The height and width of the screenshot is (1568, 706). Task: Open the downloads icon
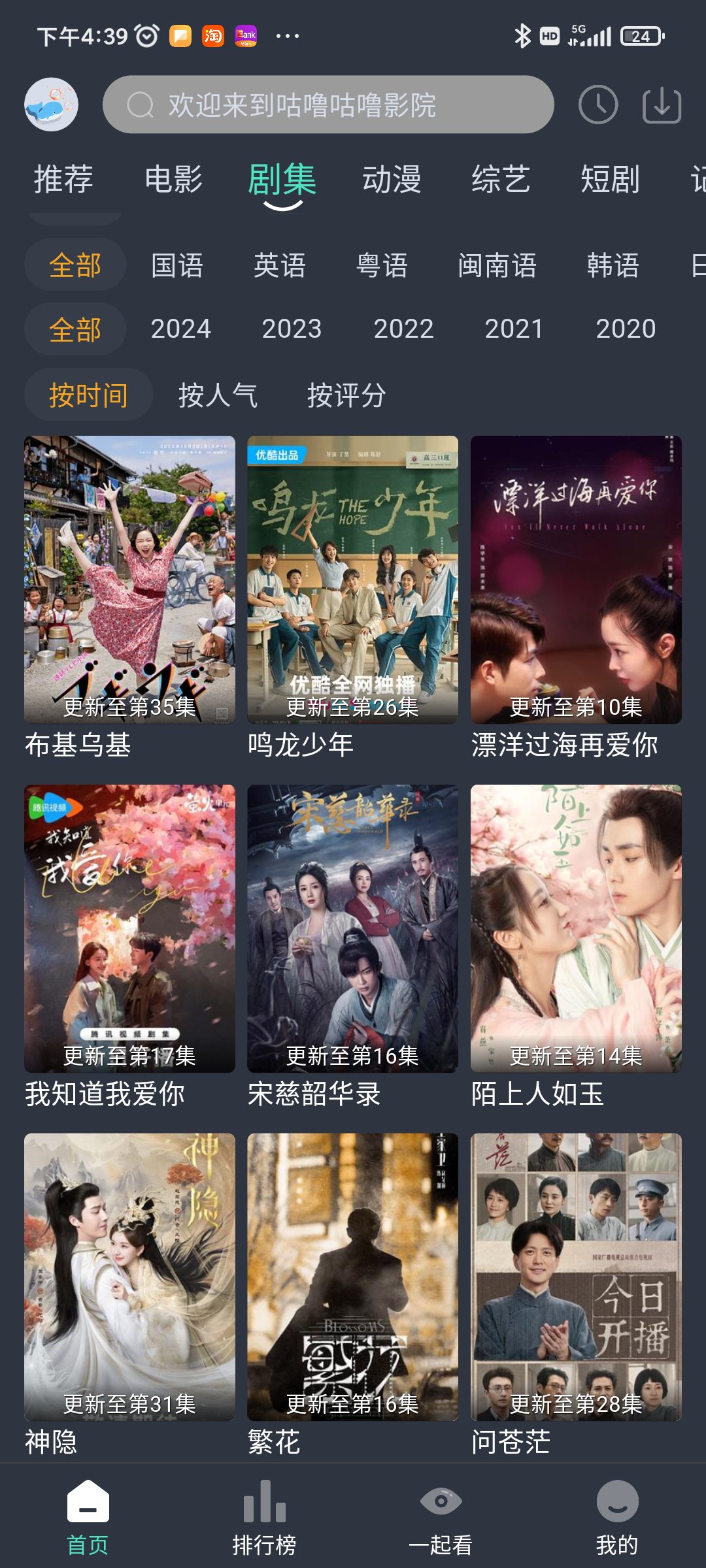662,105
